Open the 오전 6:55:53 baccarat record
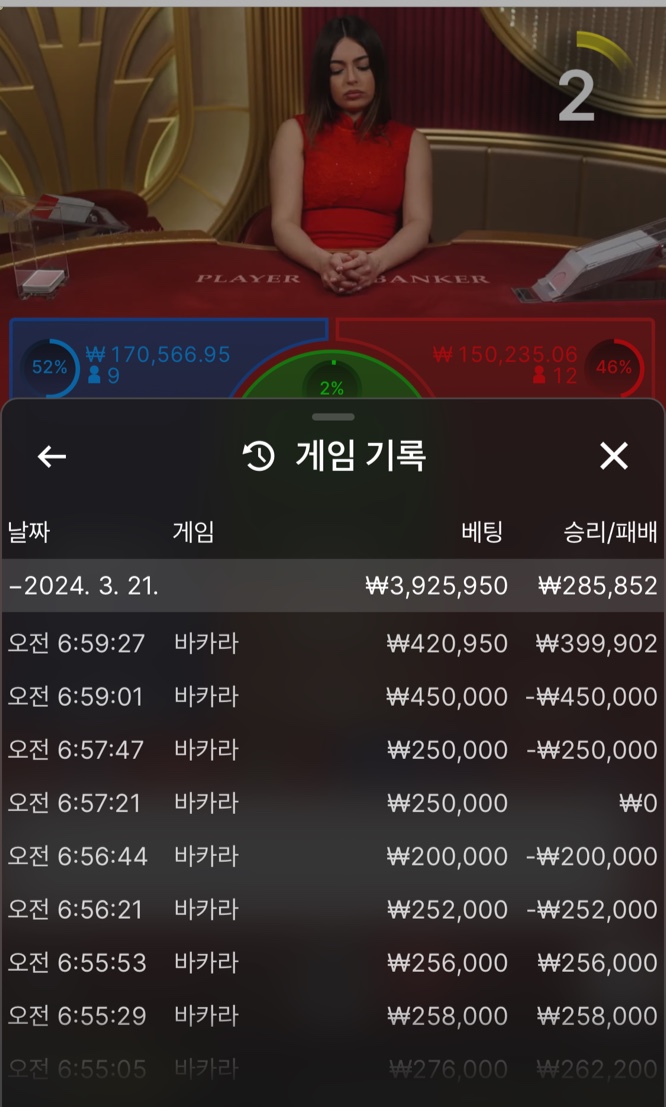 pos(333,963)
